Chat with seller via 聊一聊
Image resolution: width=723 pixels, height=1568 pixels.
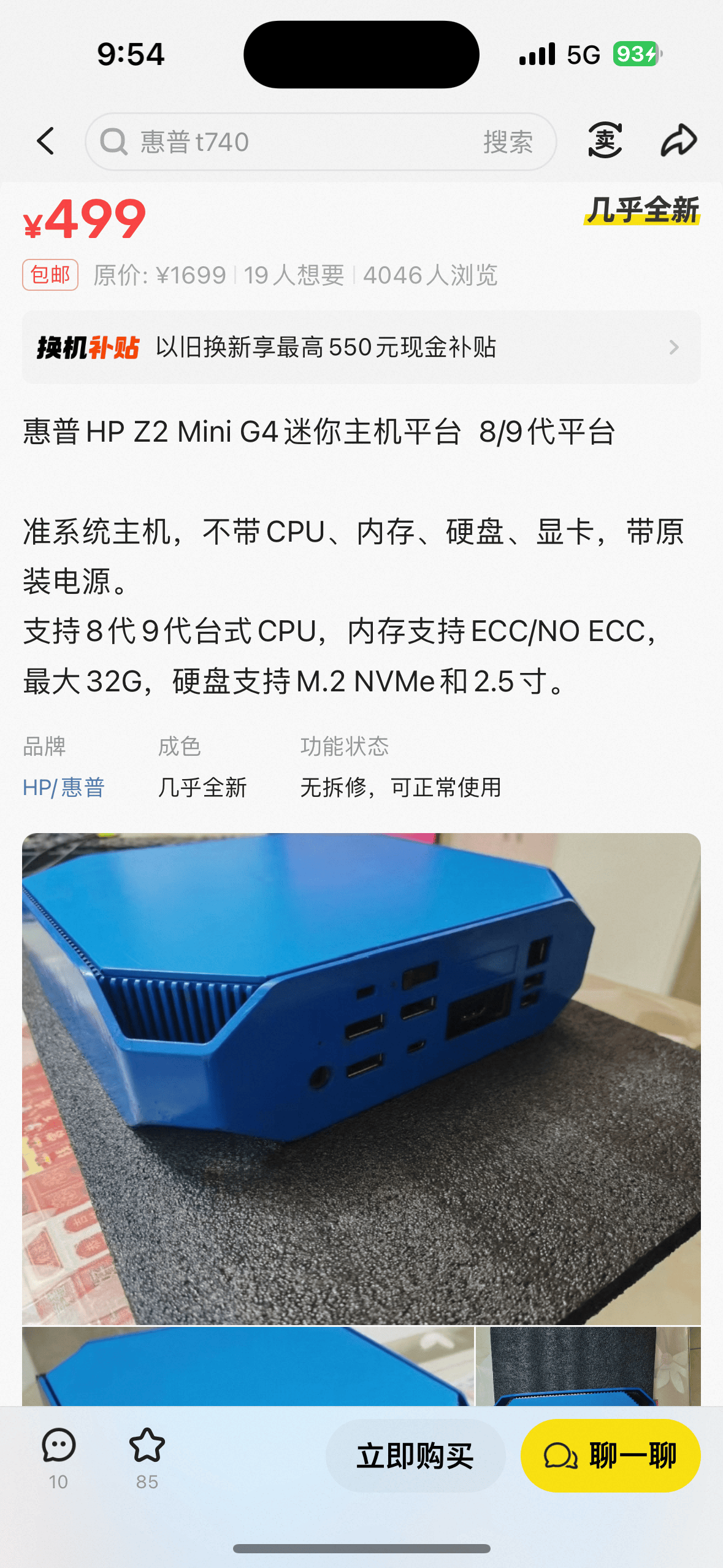click(x=610, y=1456)
